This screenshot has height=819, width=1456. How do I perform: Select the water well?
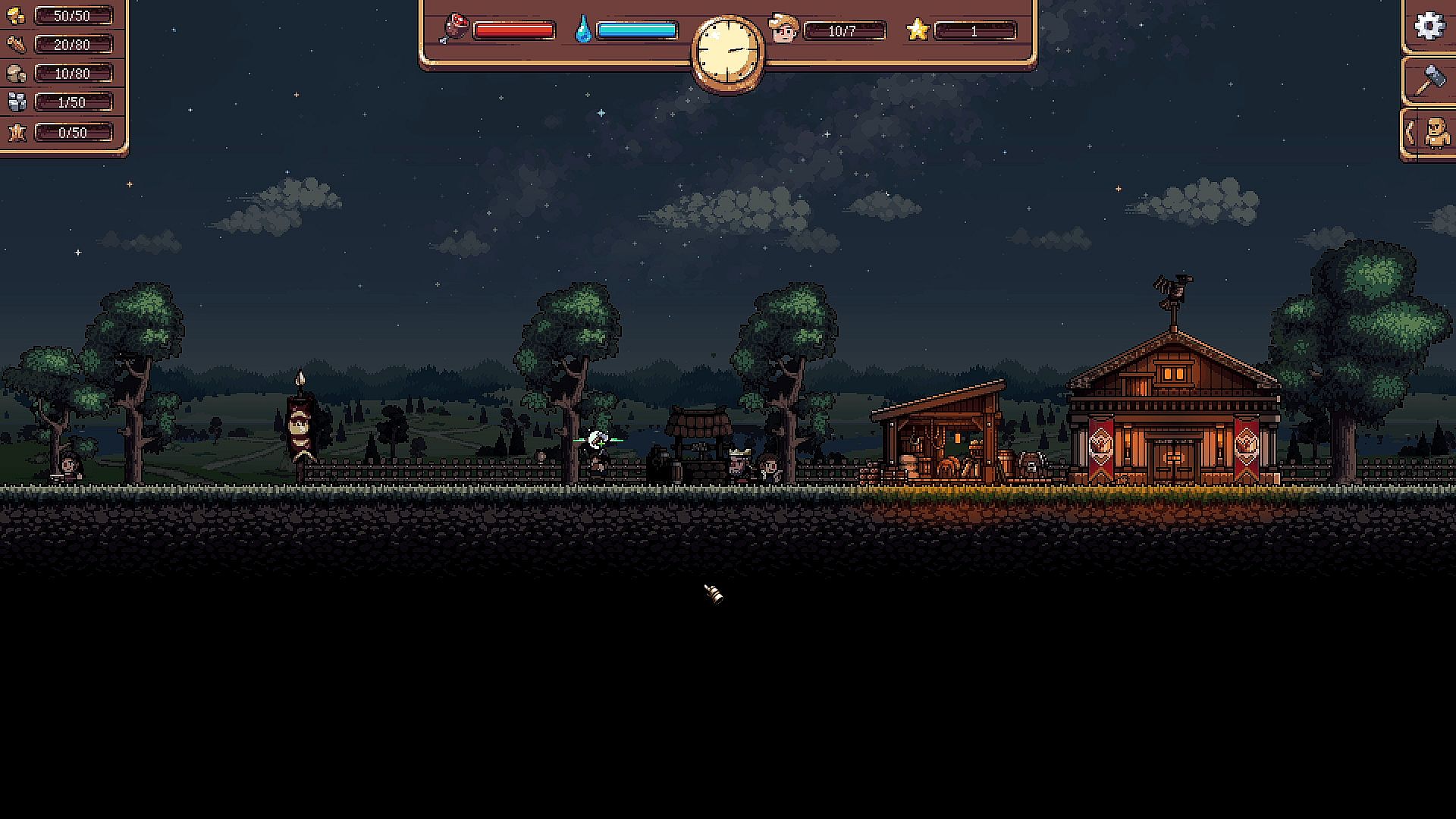point(698,447)
